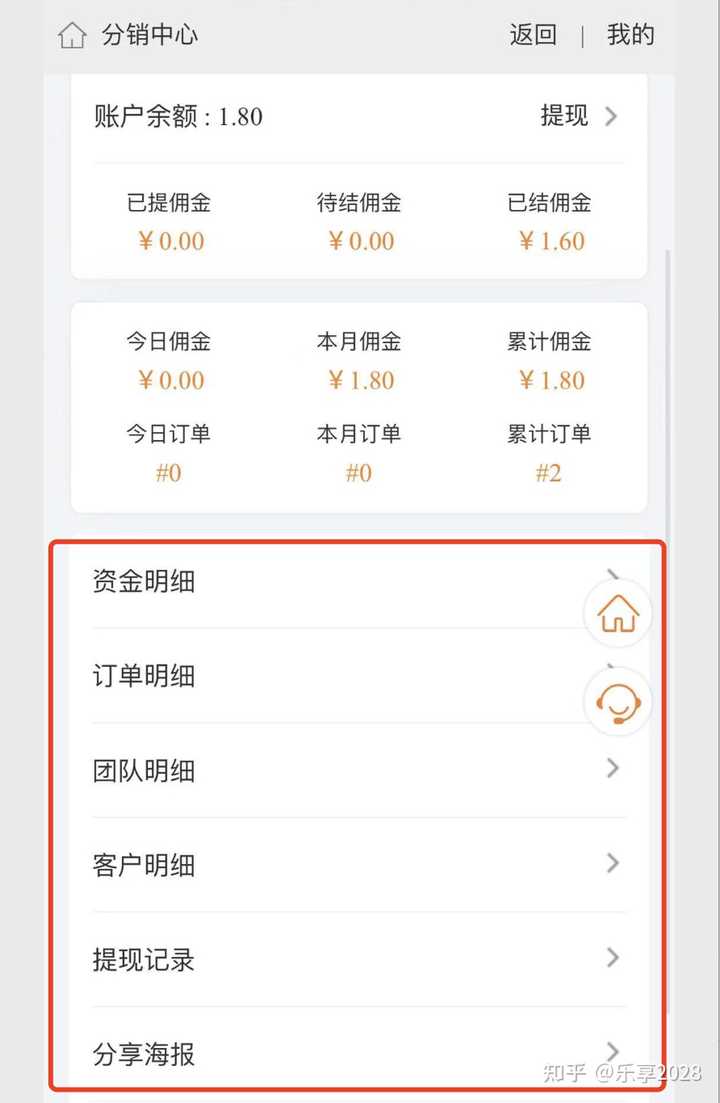Tap 返回 to go back
720x1103 pixels.
coord(533,35)
